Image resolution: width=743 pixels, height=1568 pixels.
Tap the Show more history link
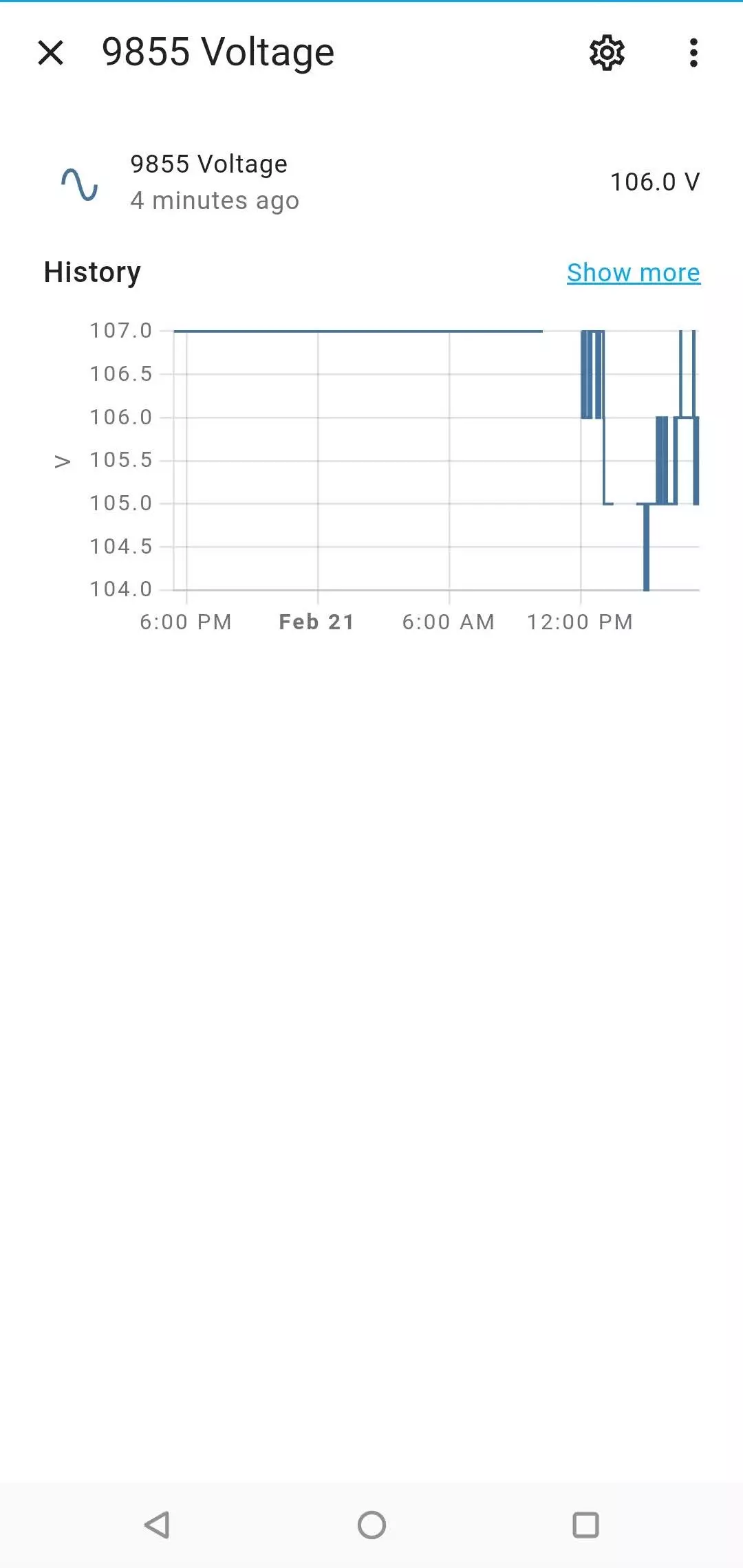633,273
